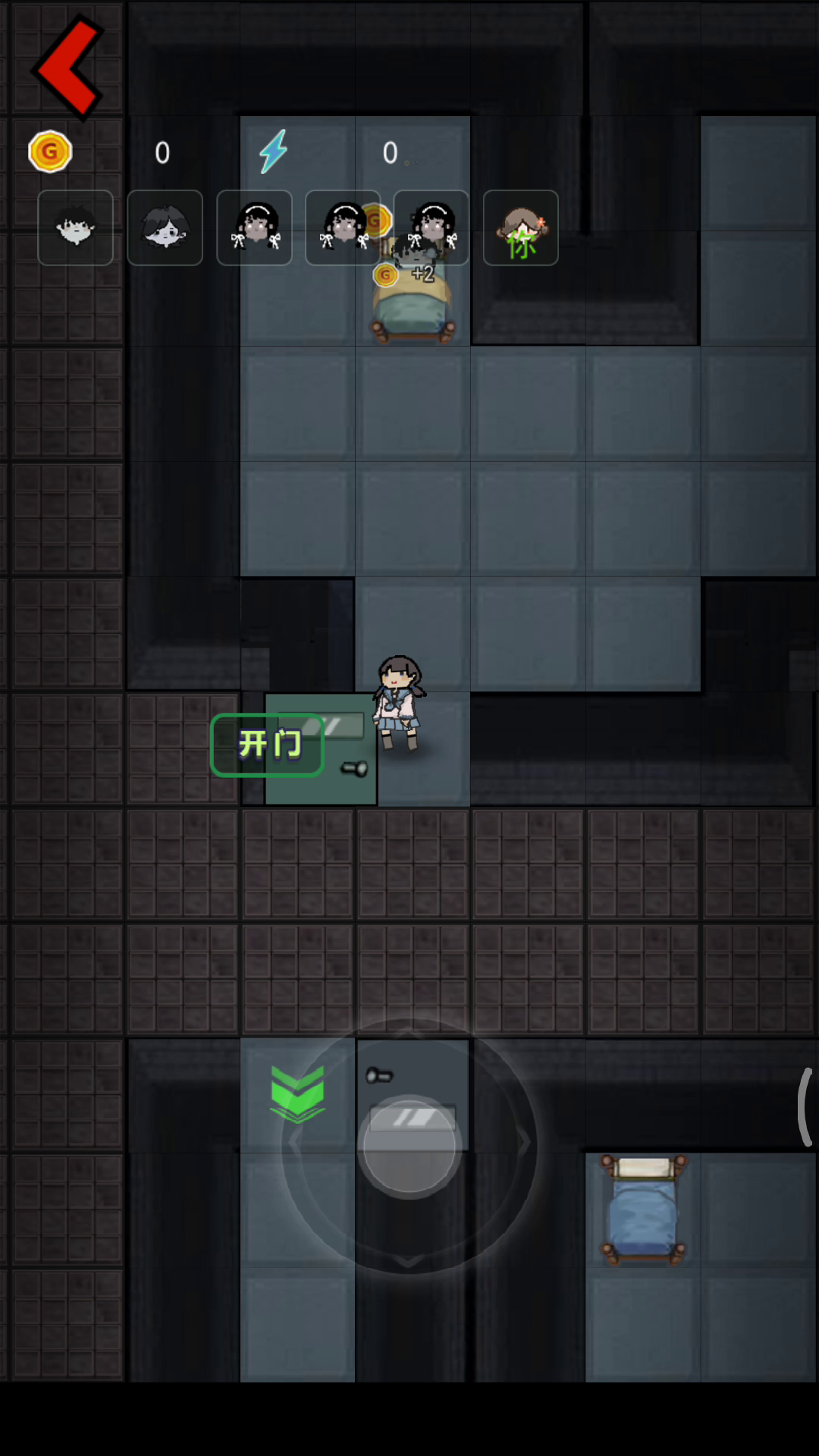Tap the red back arrow
This screenshot has height=1456, width=819.
point(68,67)
